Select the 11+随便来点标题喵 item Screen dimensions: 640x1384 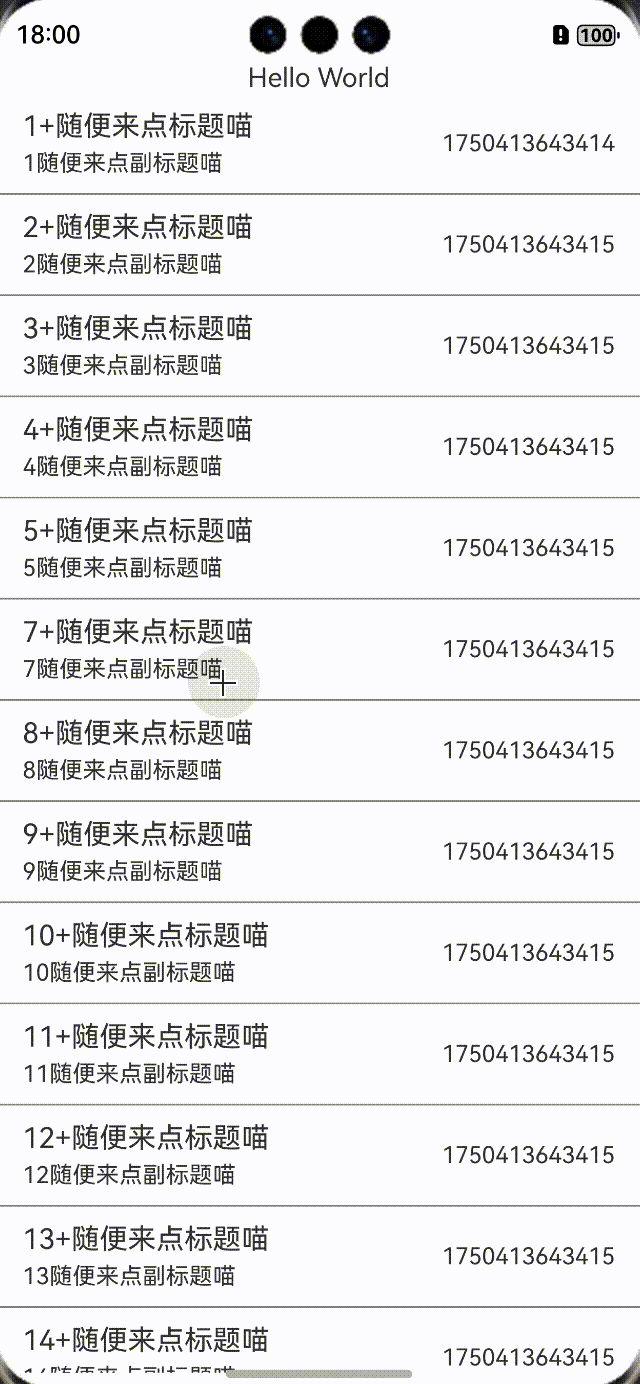coord(320,1054)
